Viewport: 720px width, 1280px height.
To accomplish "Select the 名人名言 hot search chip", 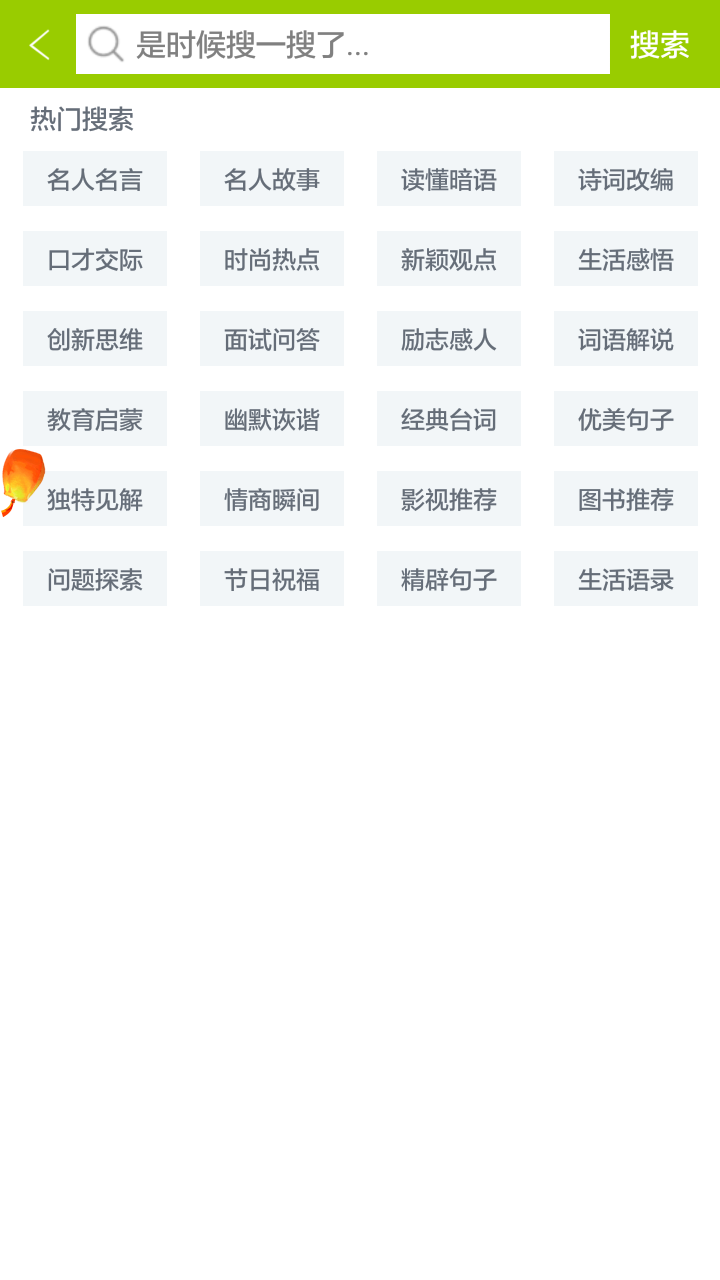I will (95, 180).
